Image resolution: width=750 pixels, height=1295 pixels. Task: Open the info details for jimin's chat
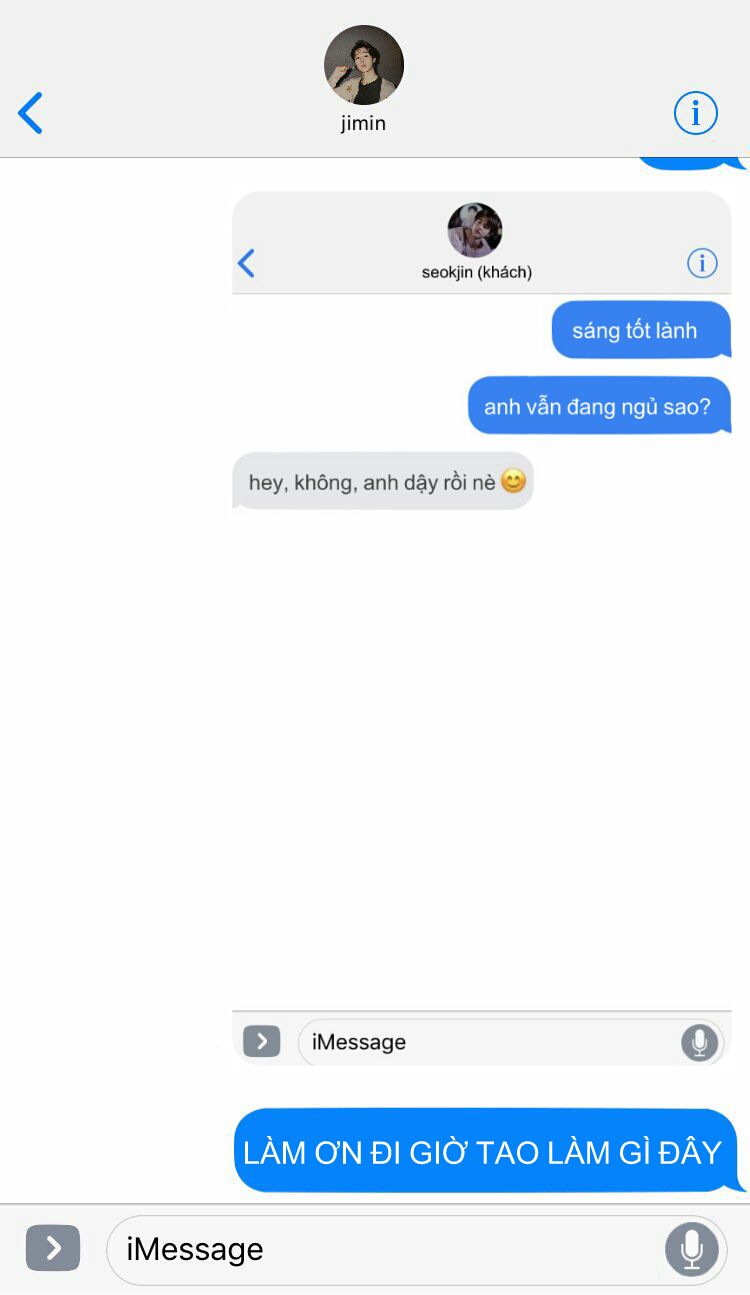click(696, 112)
